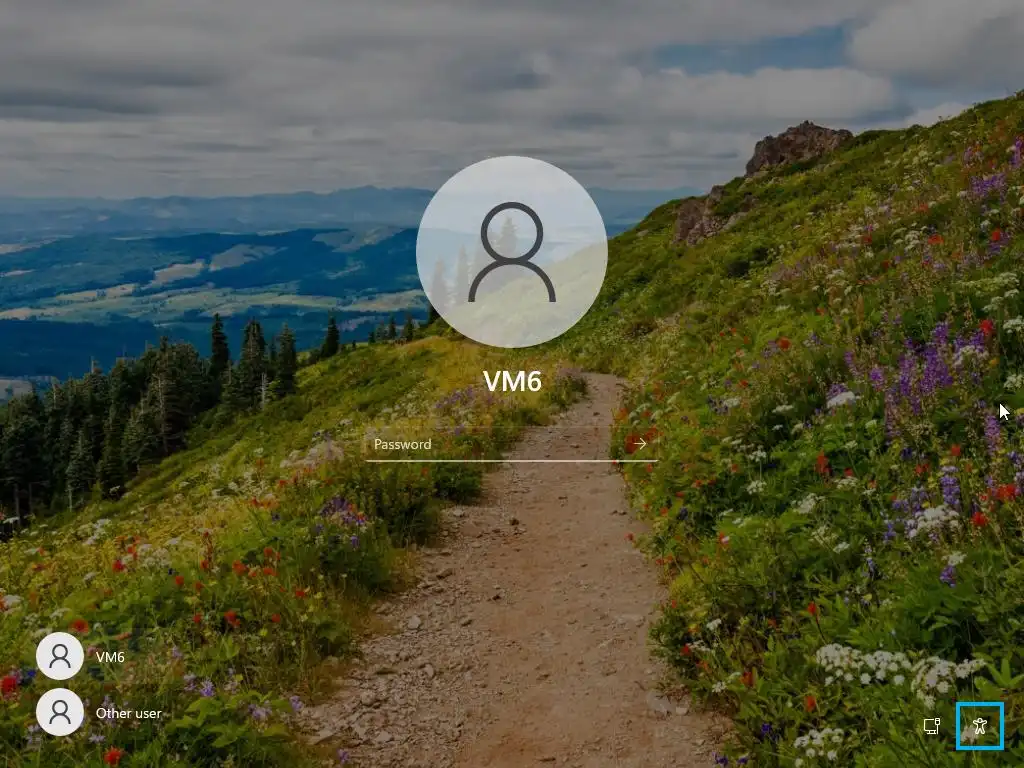Screen dimensions: 1024x768
Task: Submit the password with the arrow button
Action: coord(640,444)
